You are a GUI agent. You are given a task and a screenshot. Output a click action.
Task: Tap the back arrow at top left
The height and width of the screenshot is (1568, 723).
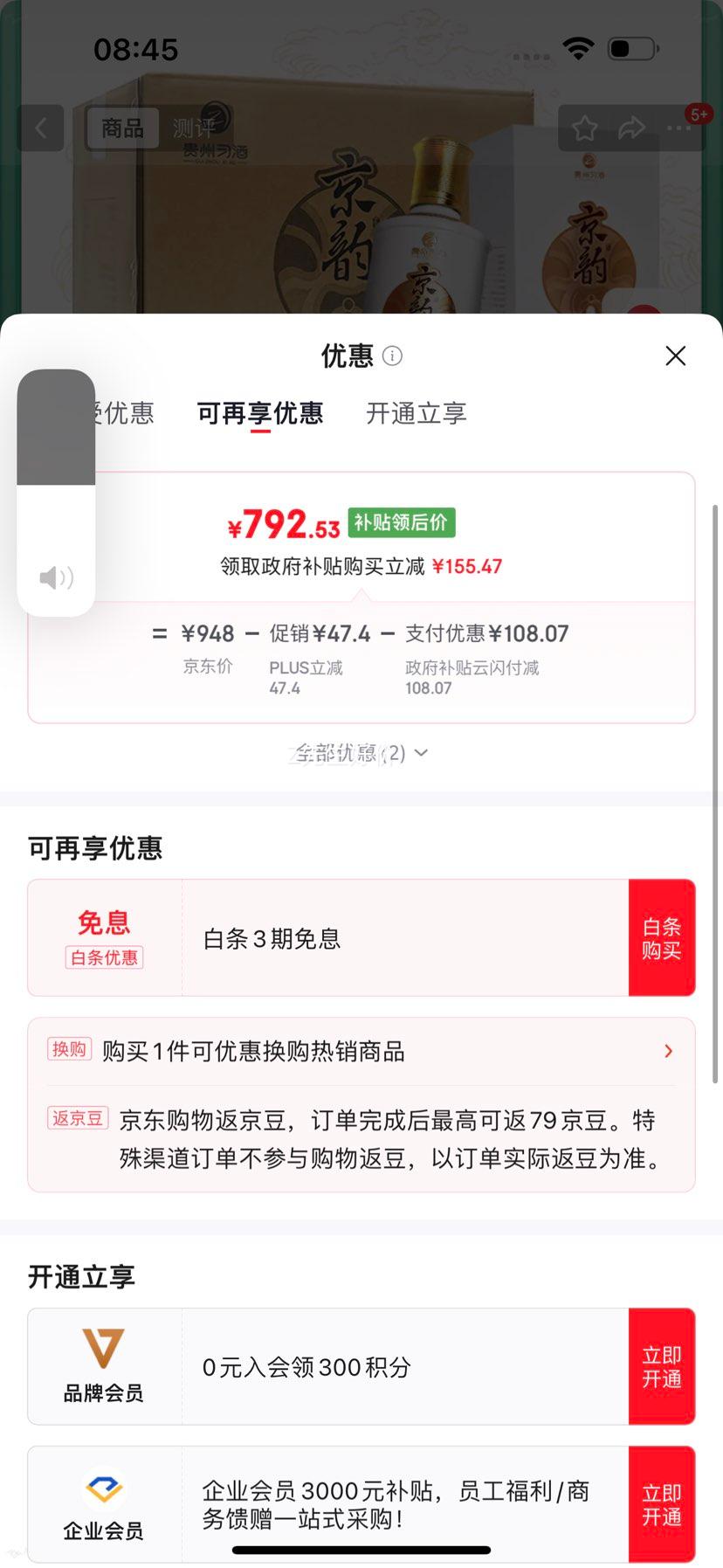41,128
